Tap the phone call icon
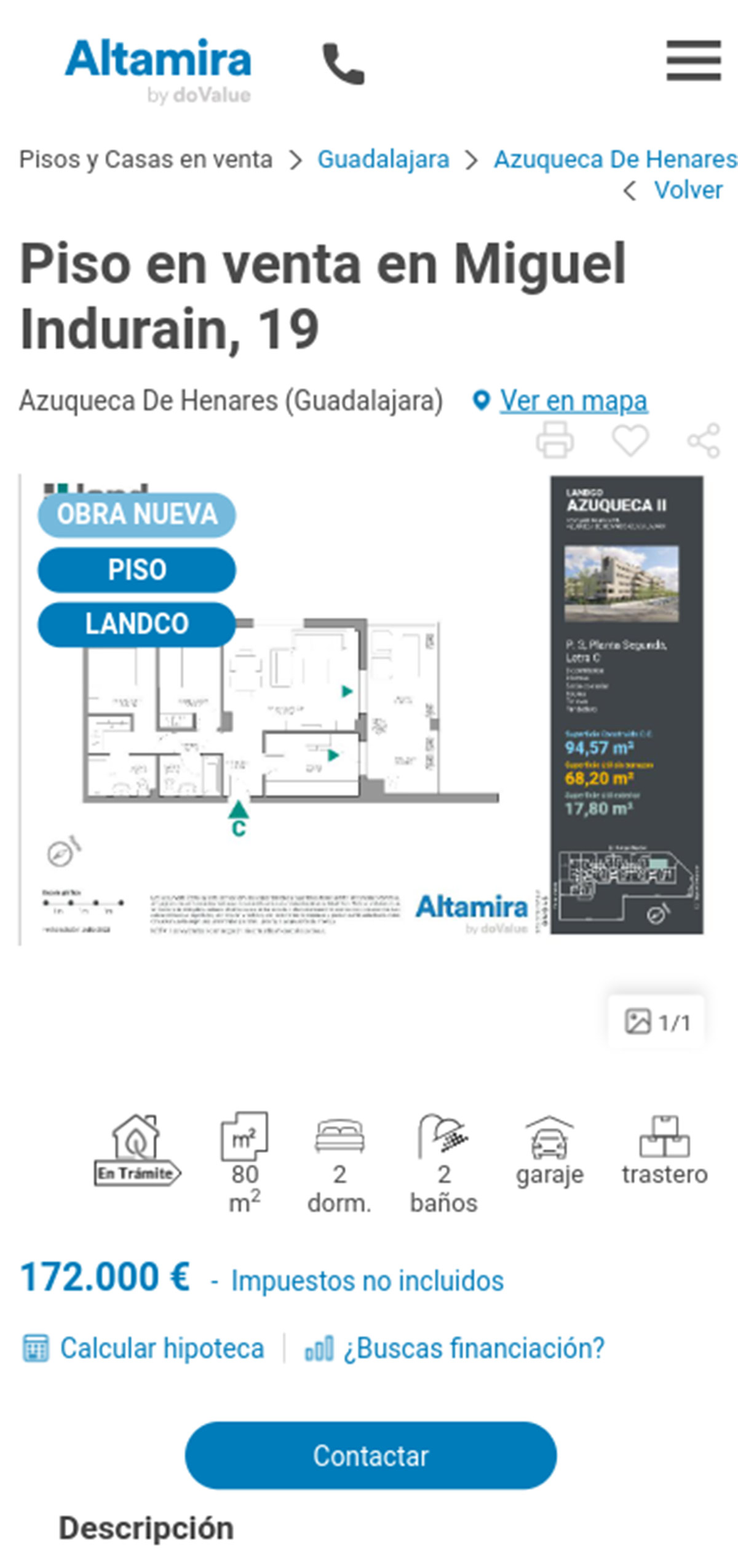 343,63
